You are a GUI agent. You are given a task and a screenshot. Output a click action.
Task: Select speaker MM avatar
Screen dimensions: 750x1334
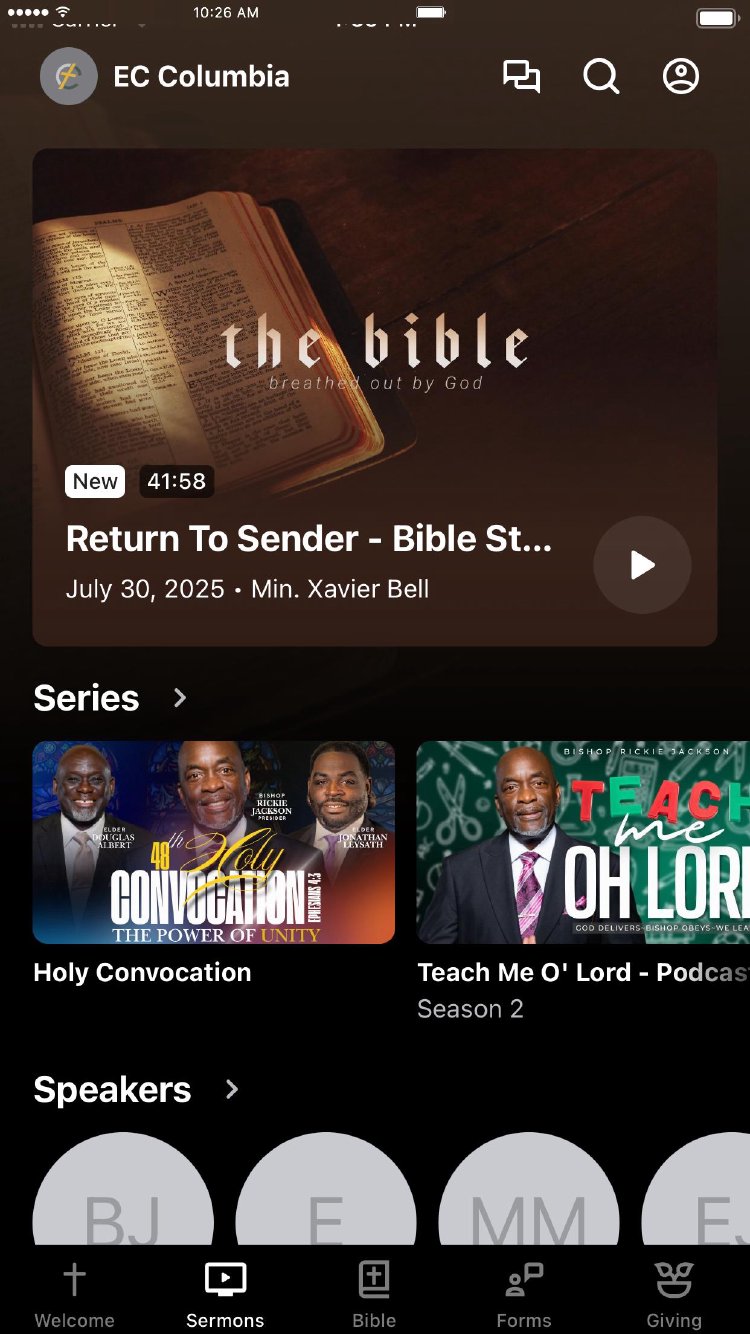(529, 1195)
